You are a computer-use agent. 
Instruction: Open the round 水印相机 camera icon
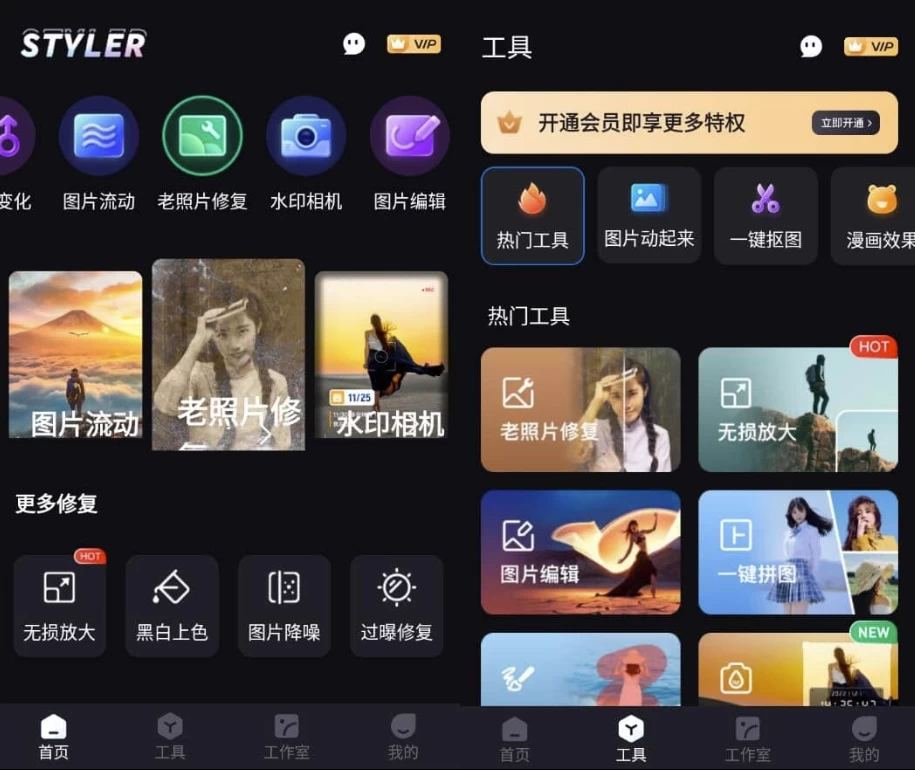[306, 136]
